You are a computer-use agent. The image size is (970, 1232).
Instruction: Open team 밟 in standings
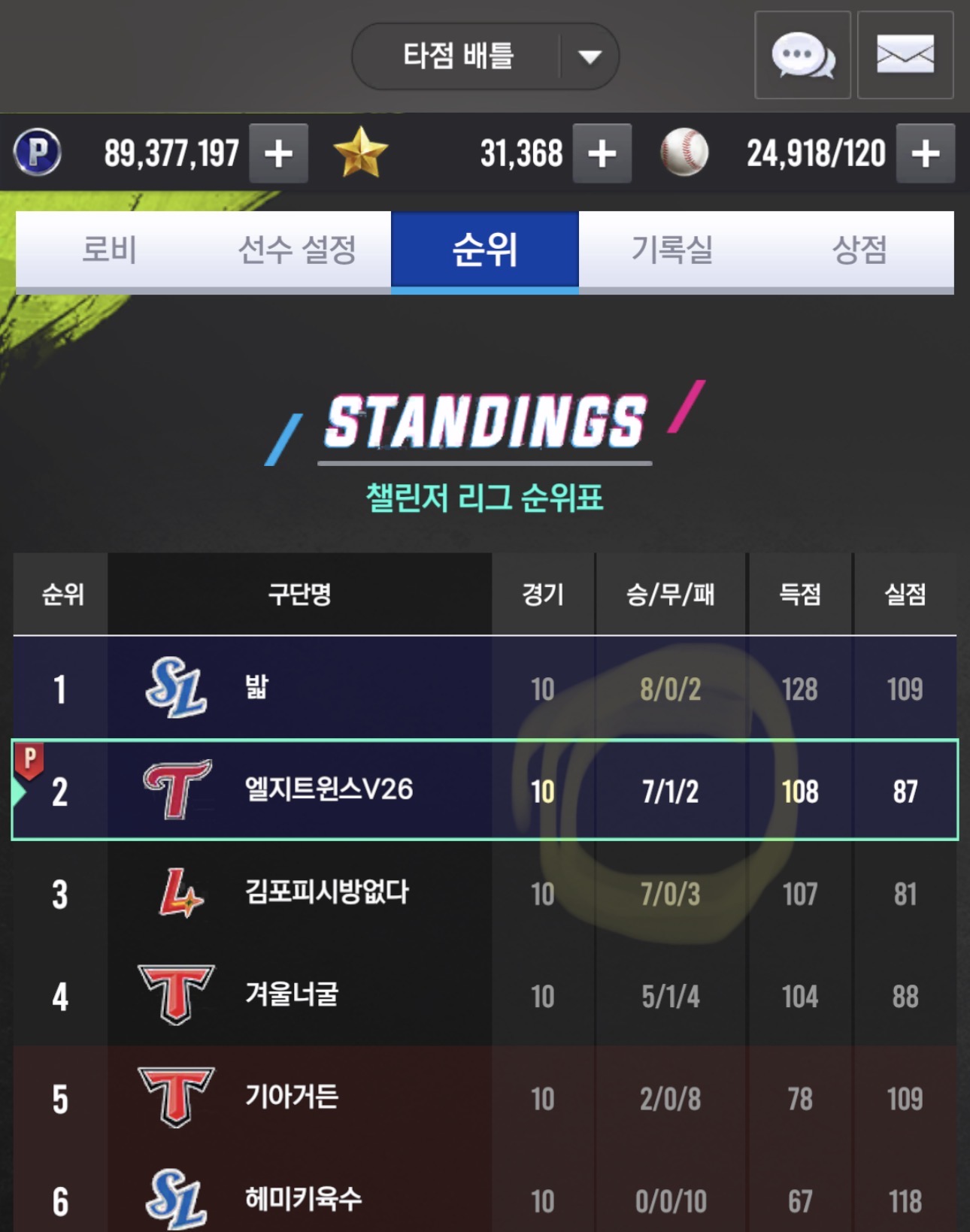[257, 688]
